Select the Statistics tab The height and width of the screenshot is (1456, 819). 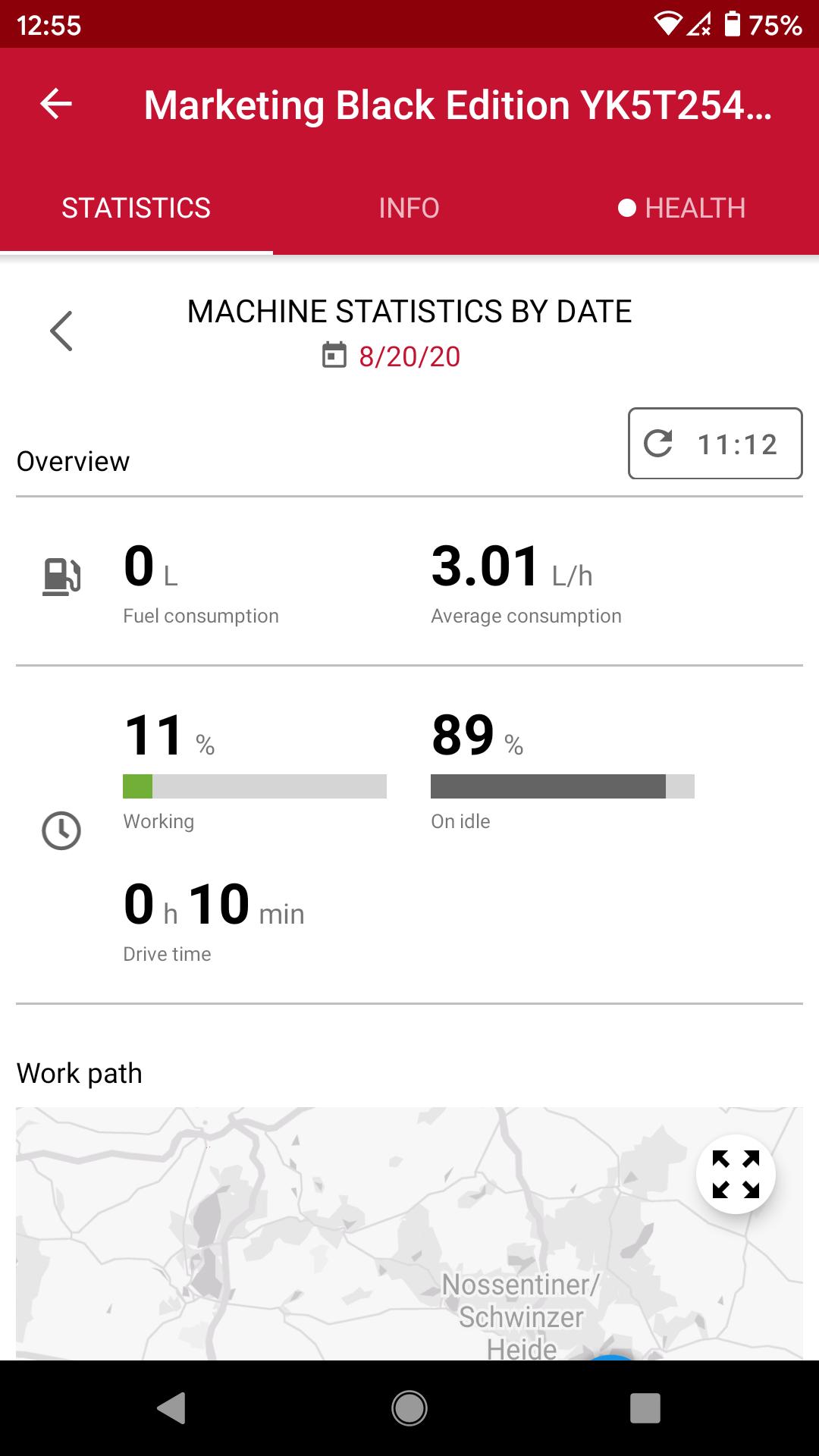136,208
